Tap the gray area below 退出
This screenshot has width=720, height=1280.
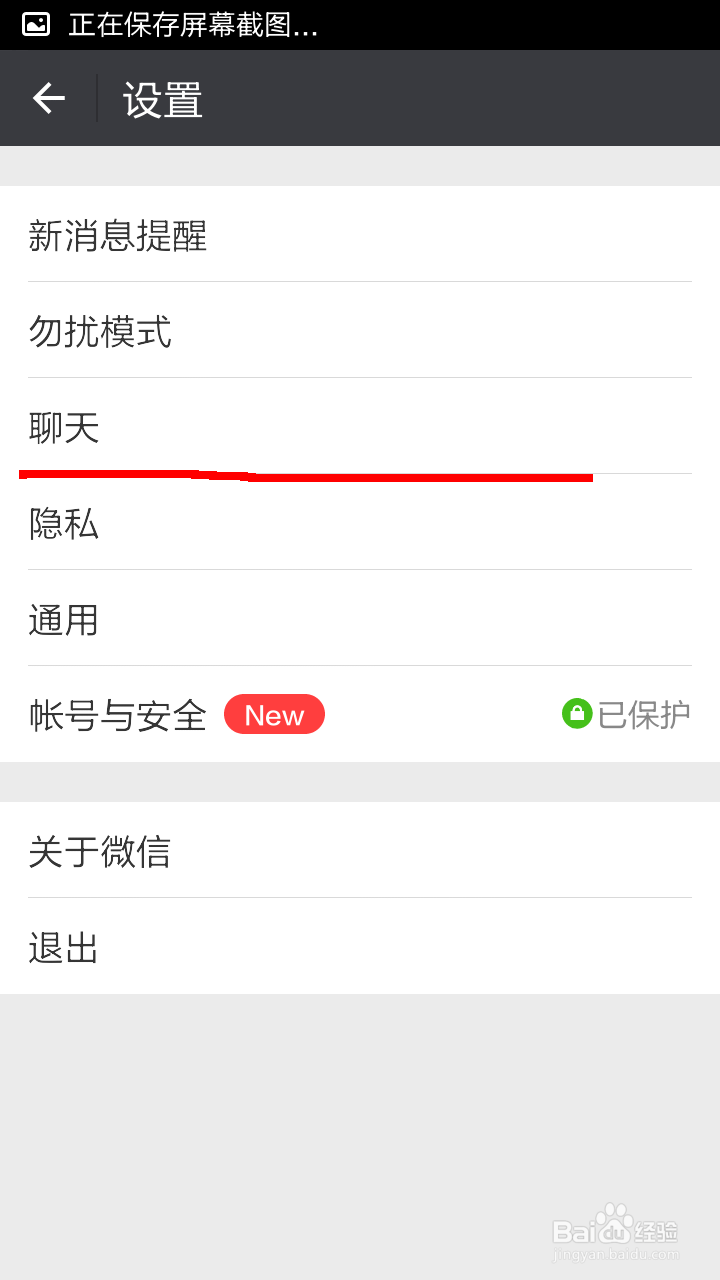tap(360, 1100)
